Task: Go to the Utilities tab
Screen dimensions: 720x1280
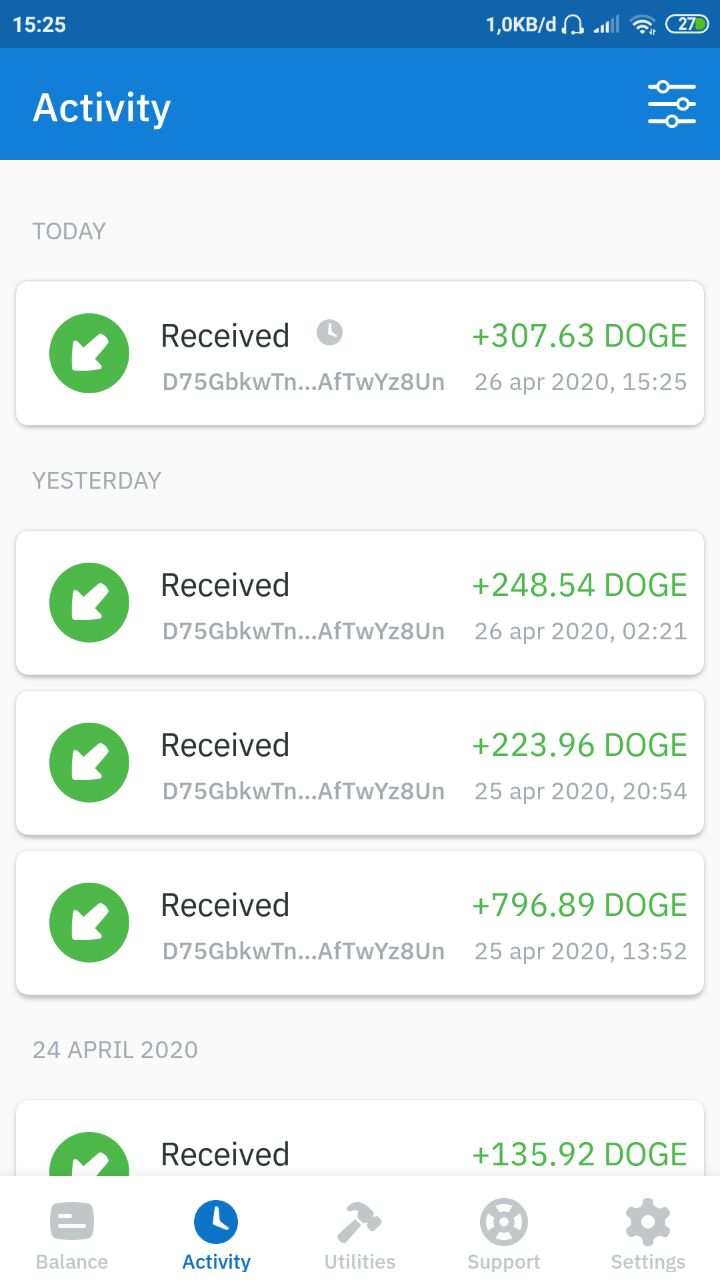Action: coord(360,1236)
